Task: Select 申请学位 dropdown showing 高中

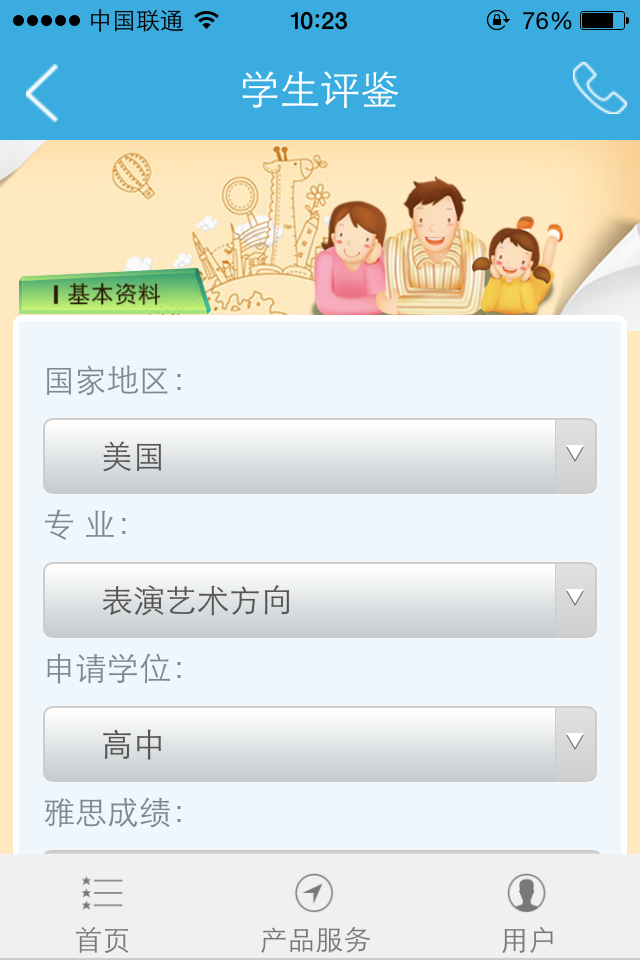Action: (x=320, y=744)
